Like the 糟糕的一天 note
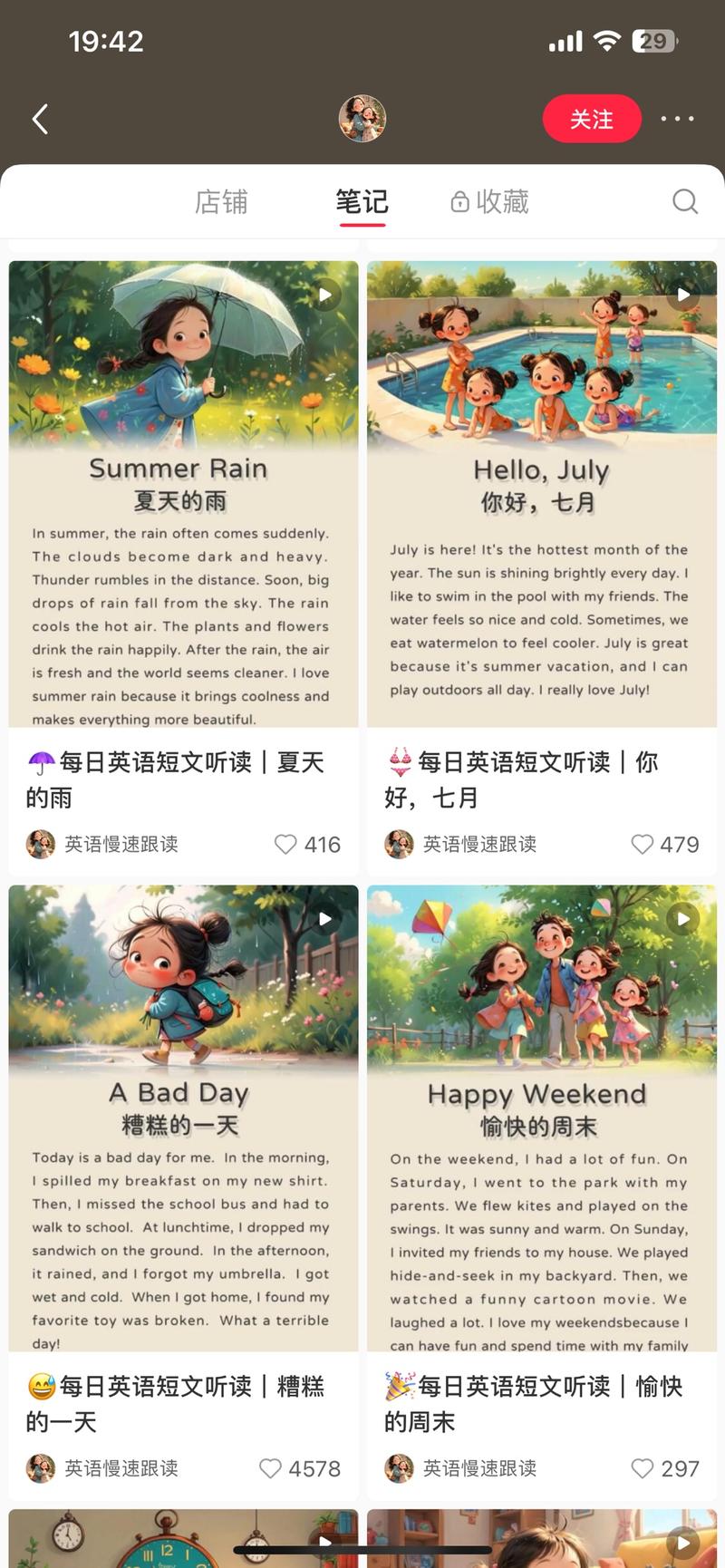The width and height of the screenshot is (725, 1568). pos(270,1468)
